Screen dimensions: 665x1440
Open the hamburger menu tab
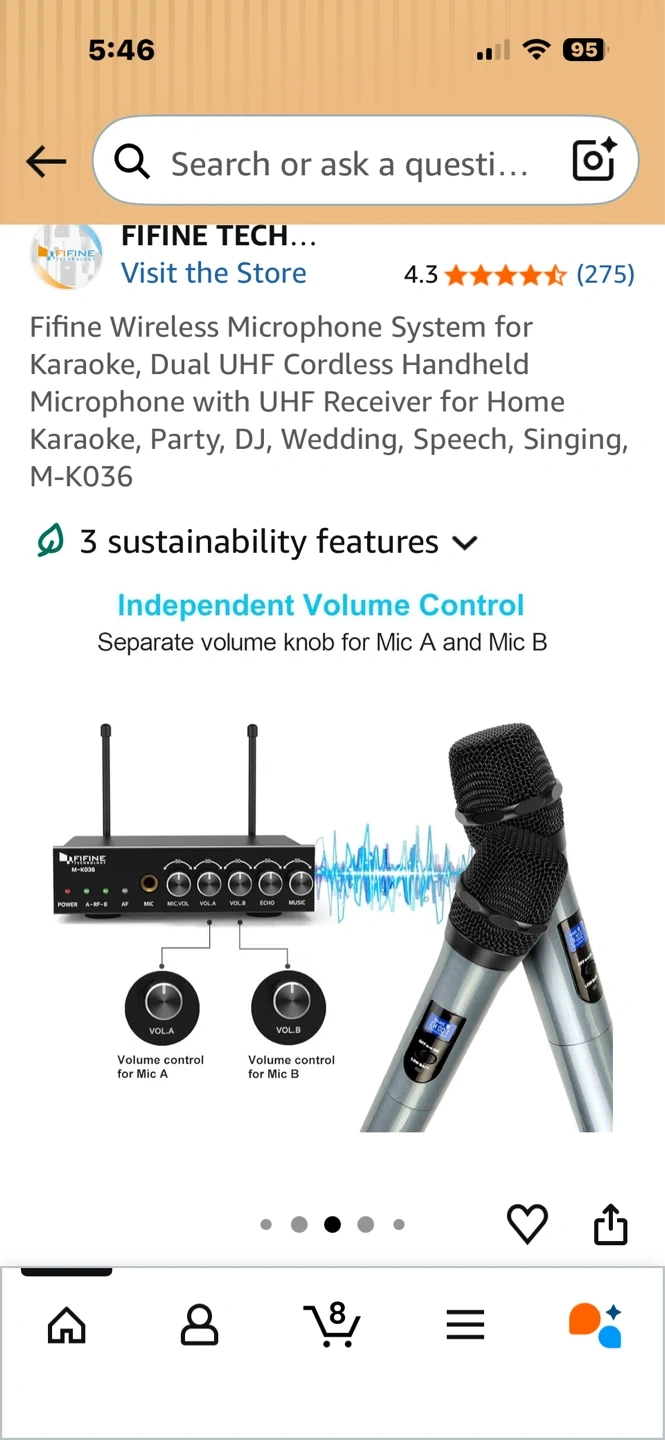tap(465, 1325)
